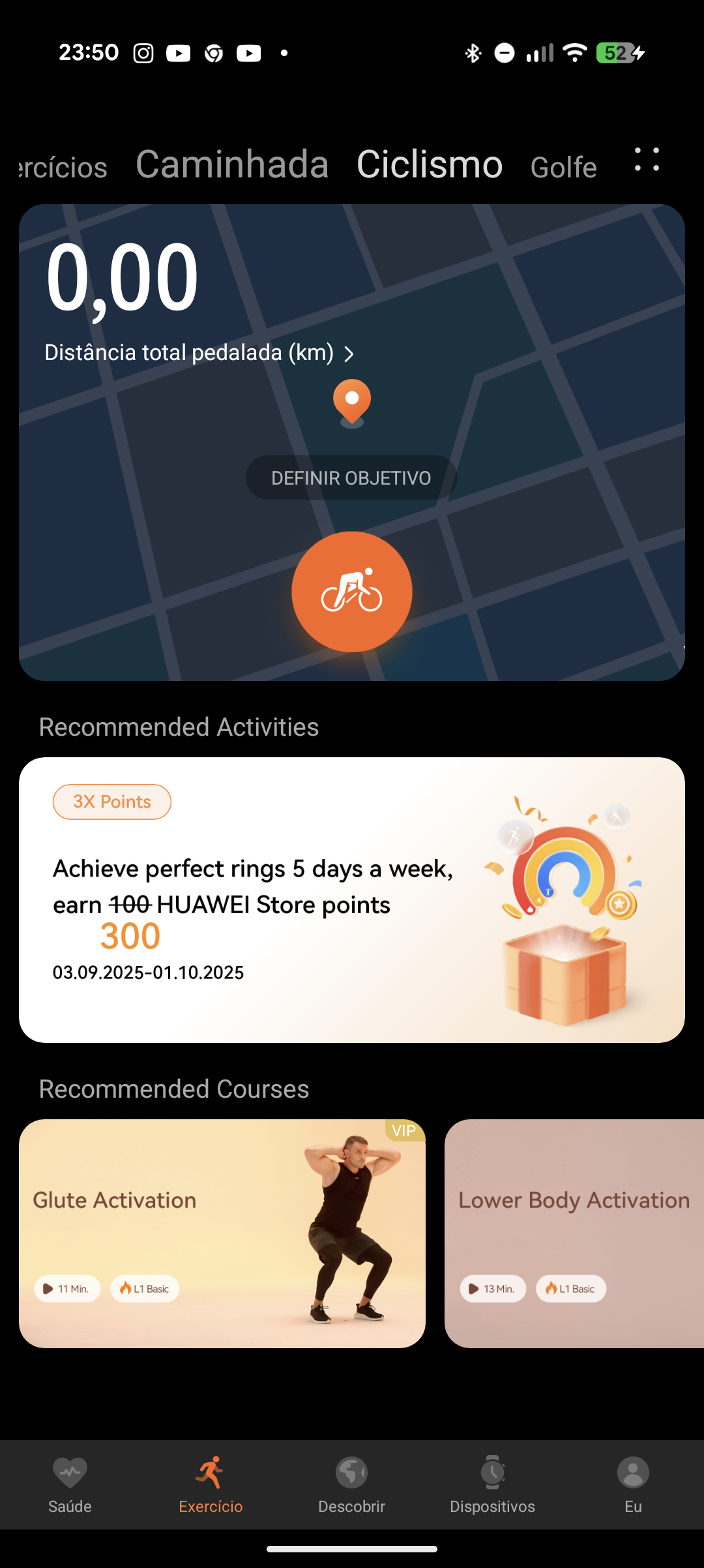Select the Exercício tab
Viewport: 704px width, 1568px height.
[x=211, y=1485]
